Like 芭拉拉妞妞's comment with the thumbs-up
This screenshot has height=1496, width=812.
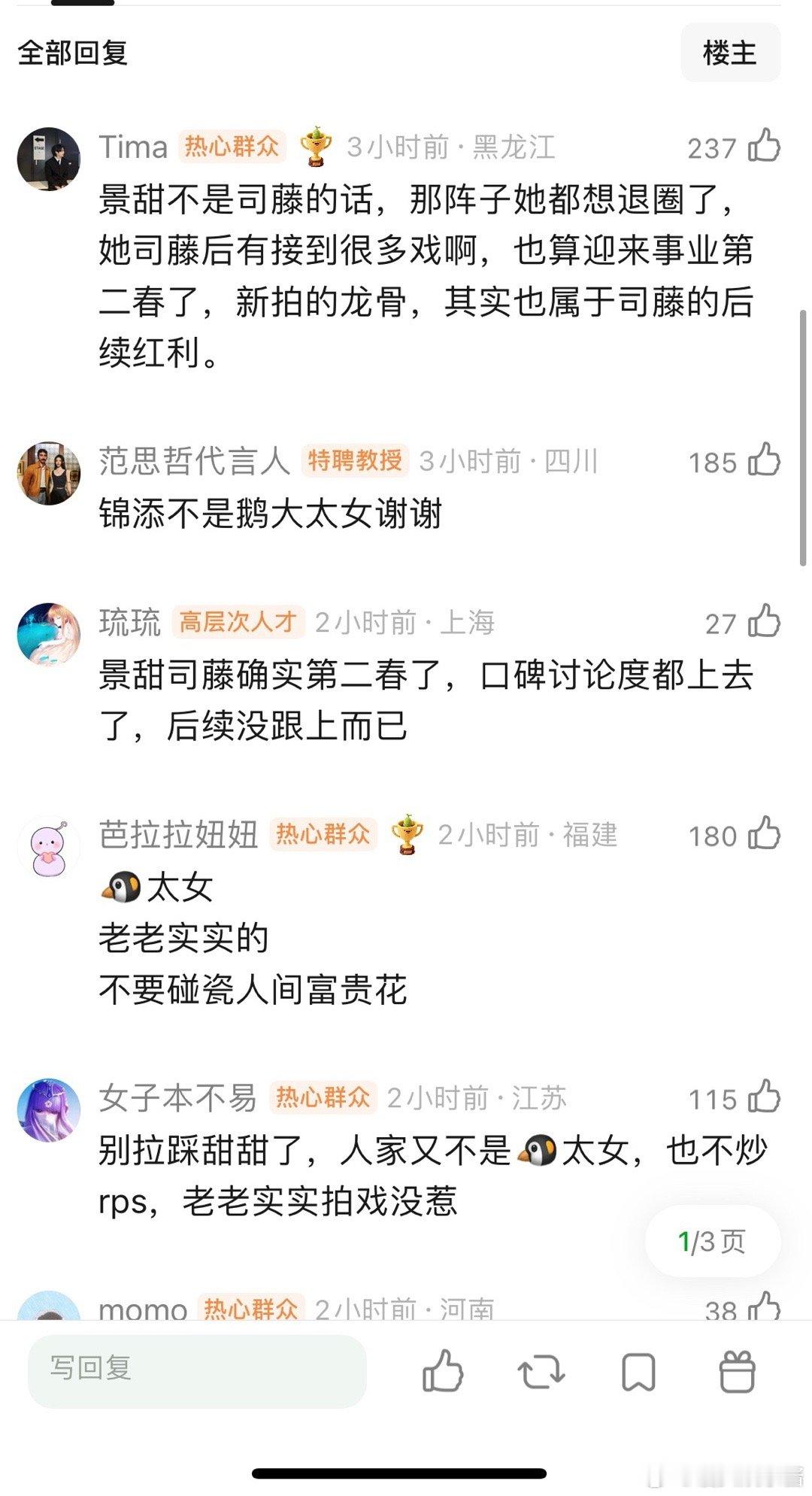point(765,833)
